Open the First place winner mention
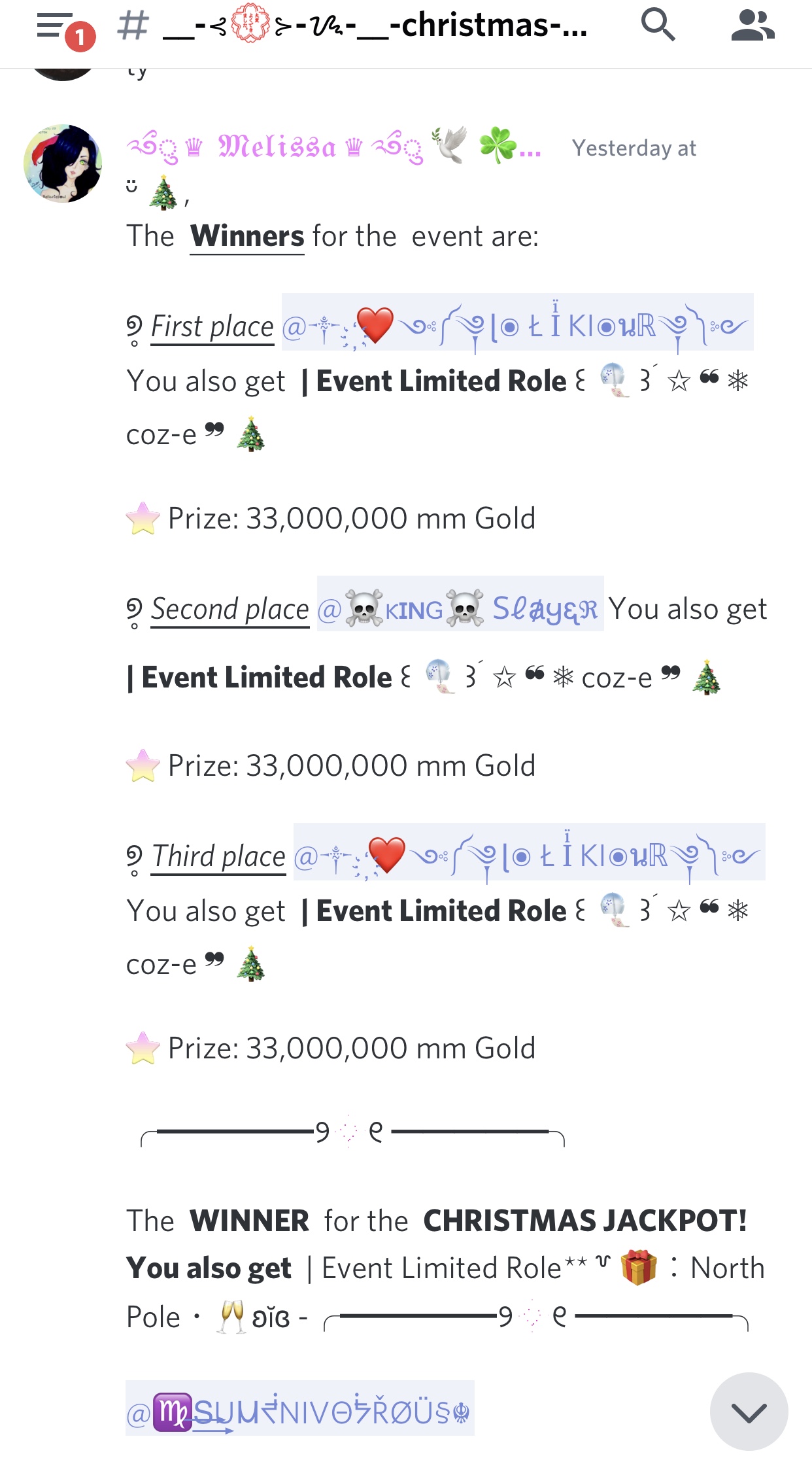The image size is (812, 1460). (x=517, y=322)
